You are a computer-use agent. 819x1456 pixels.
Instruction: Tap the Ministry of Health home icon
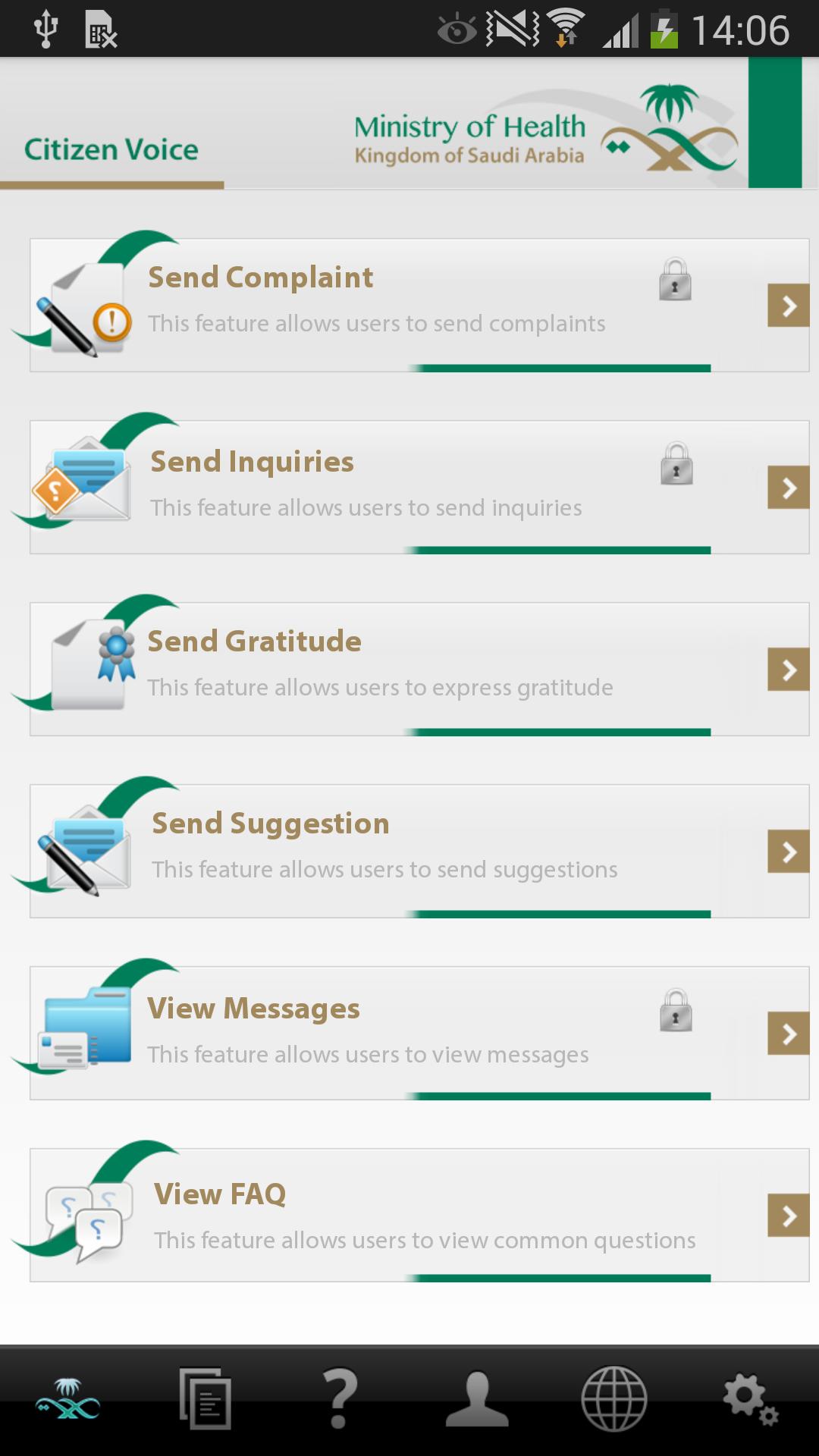(68, 1399)
